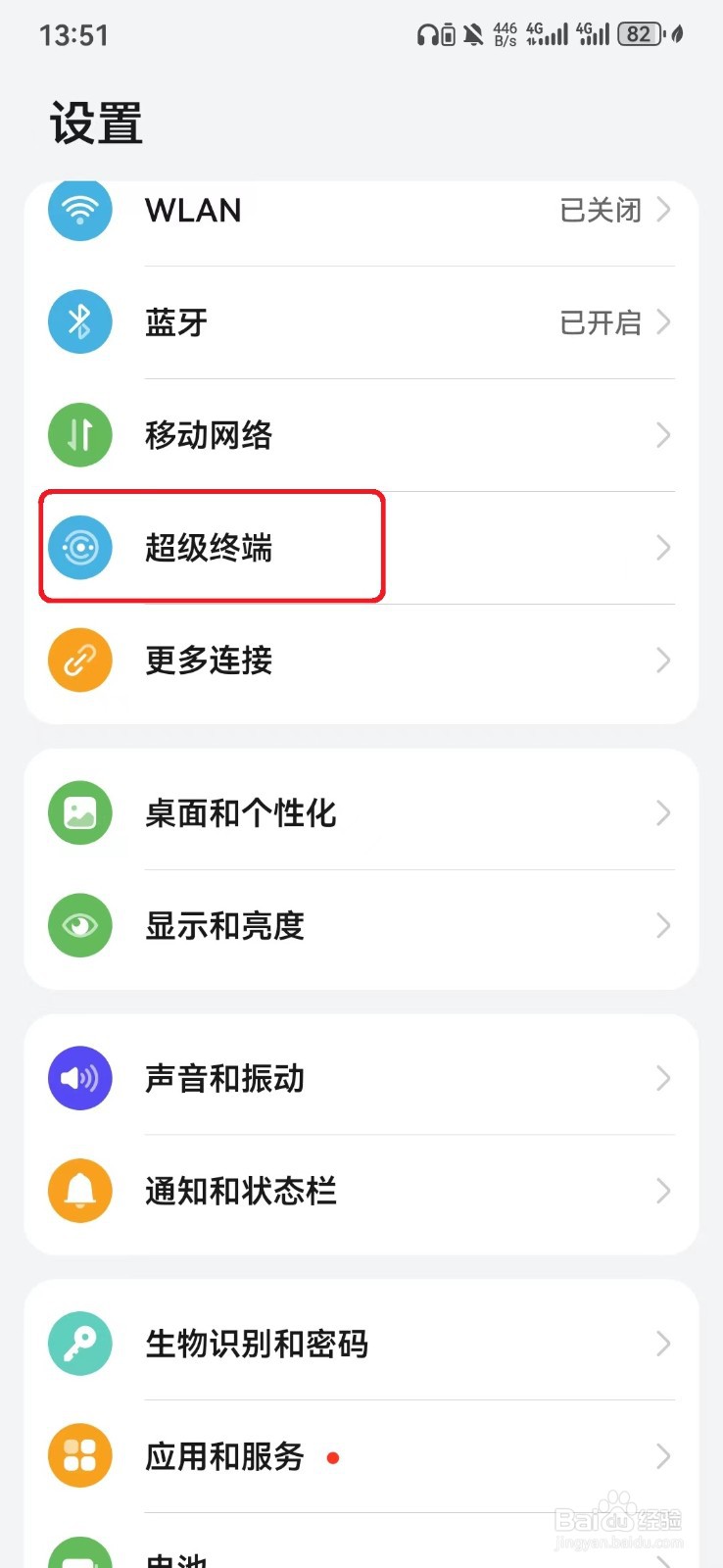723x1568 pixels.
Task: Click the speaker icon for 声音和振动
Action: [79, 1077]
